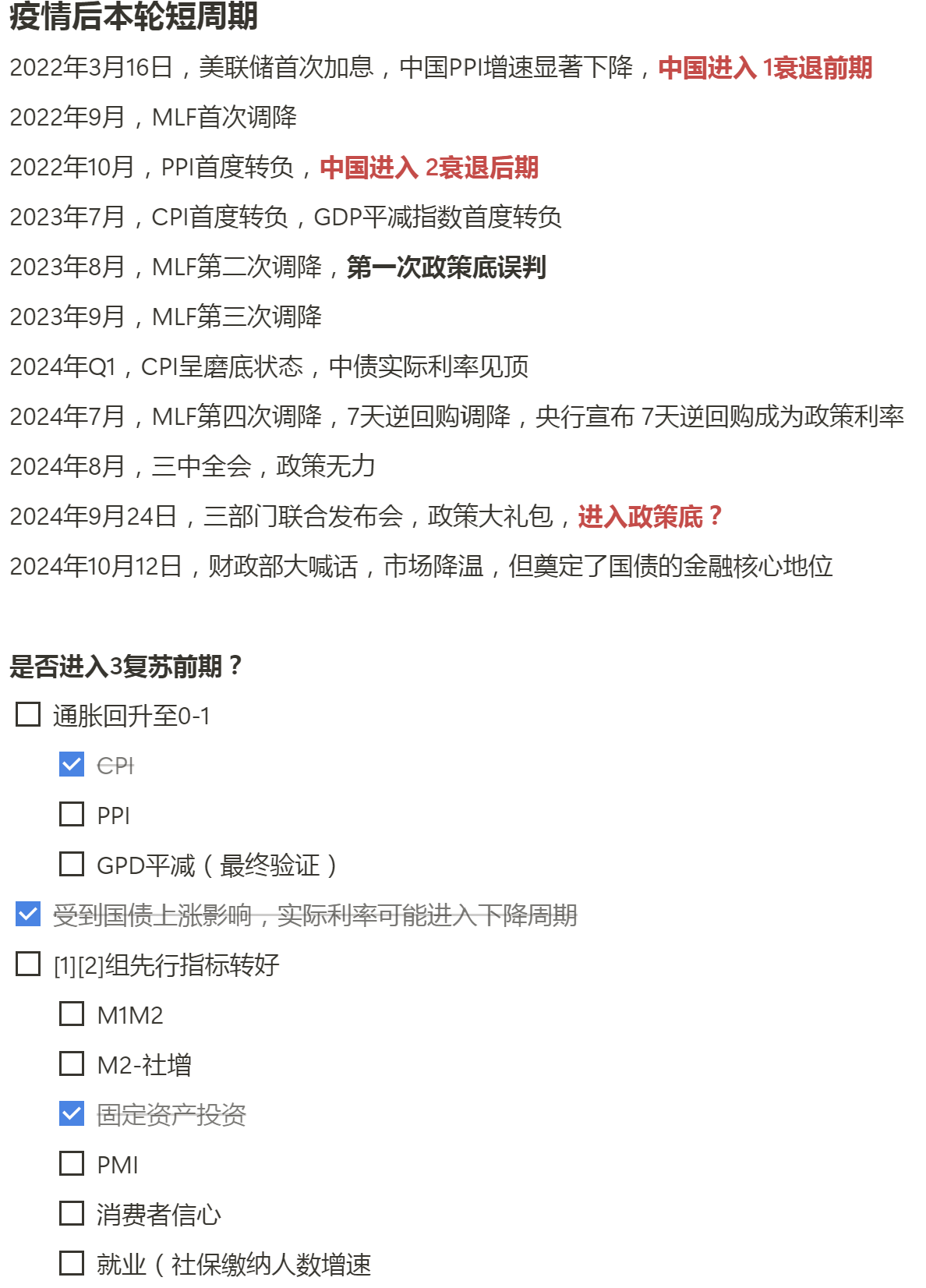Mark M1M2 as done
Viewport: 926px width, 1288px height.
pos(72,1014)
